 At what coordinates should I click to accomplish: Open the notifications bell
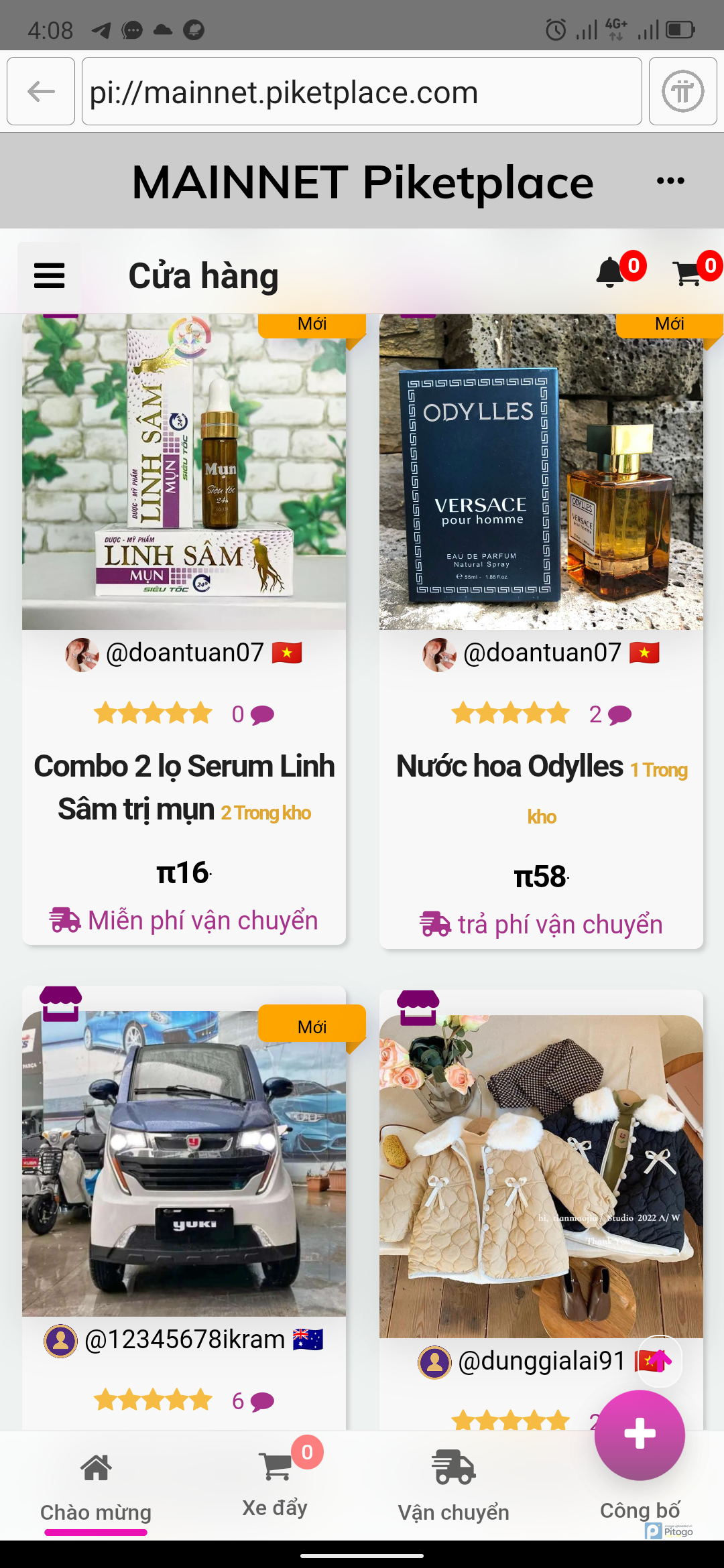(x=611, y=272)
